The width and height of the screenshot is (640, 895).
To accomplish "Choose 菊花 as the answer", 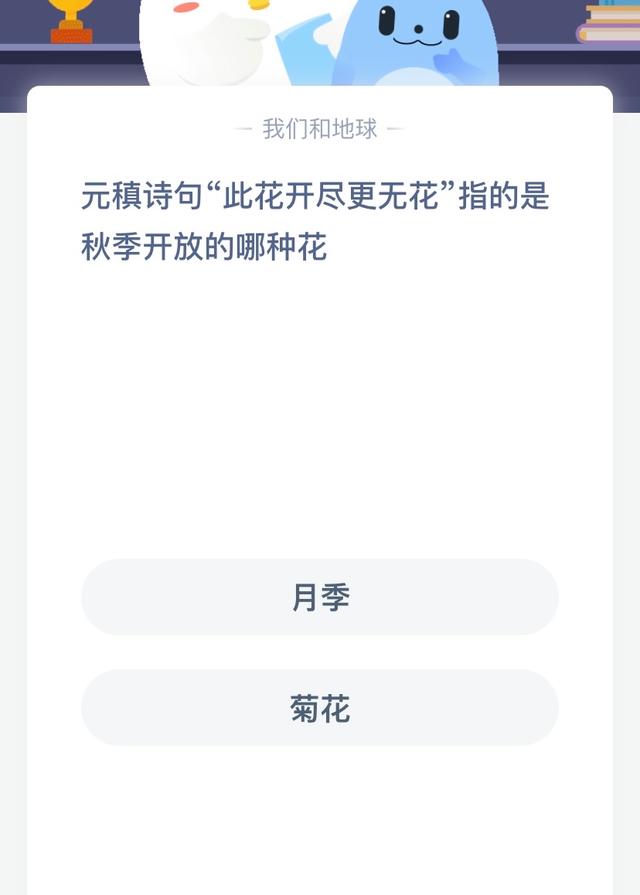I will coord(320,708).
